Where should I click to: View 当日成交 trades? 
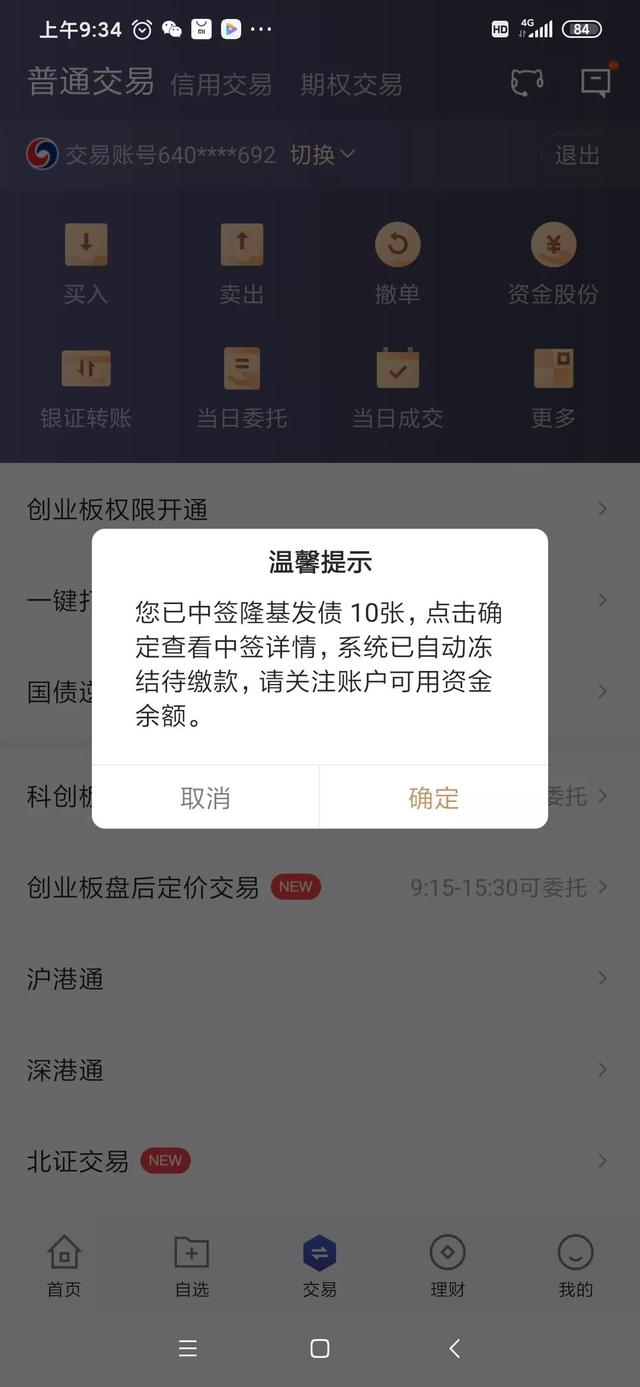397,387
